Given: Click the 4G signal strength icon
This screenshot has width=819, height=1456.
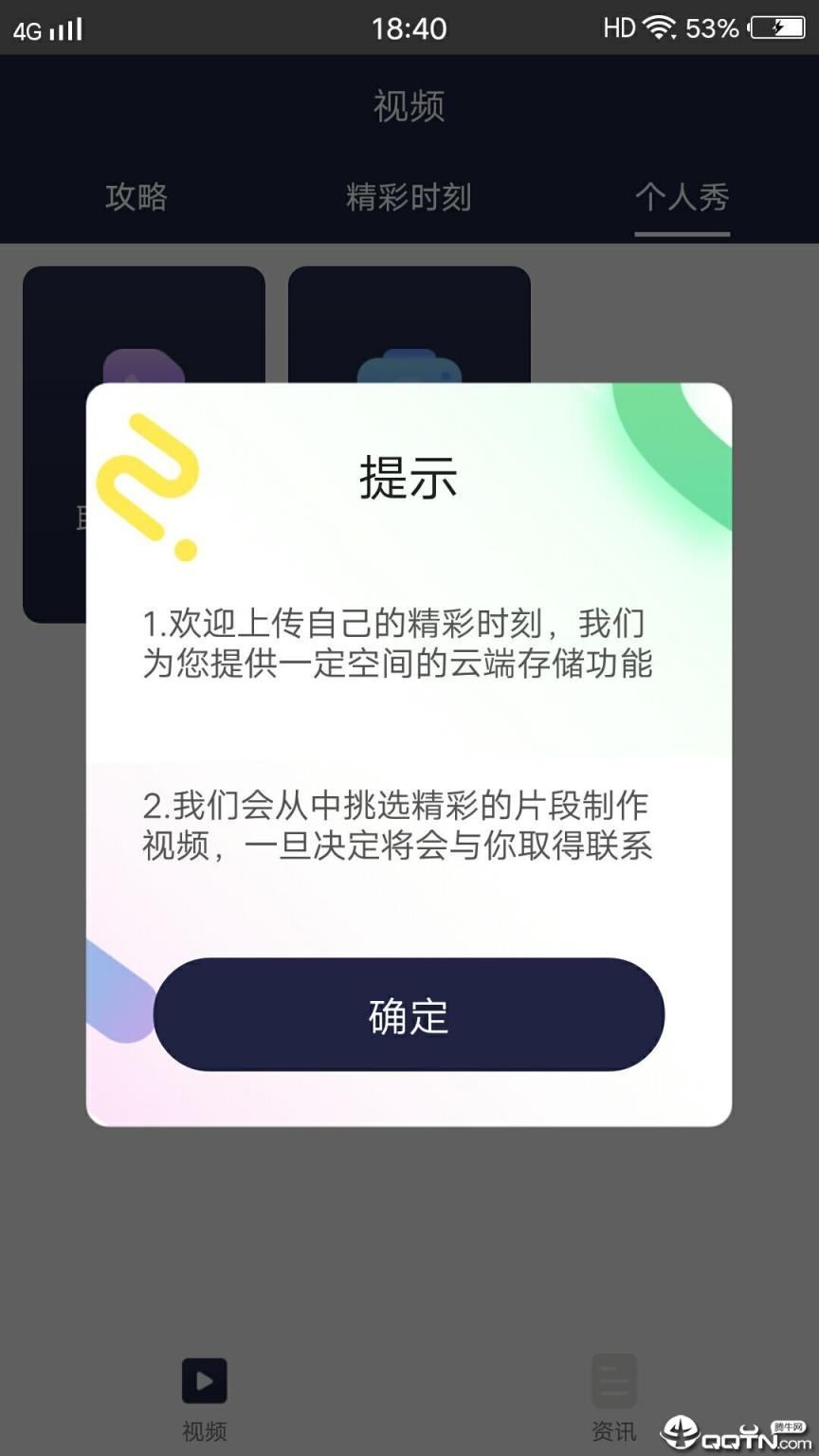Looking at the screenshot, I should (x=47, y=28).
